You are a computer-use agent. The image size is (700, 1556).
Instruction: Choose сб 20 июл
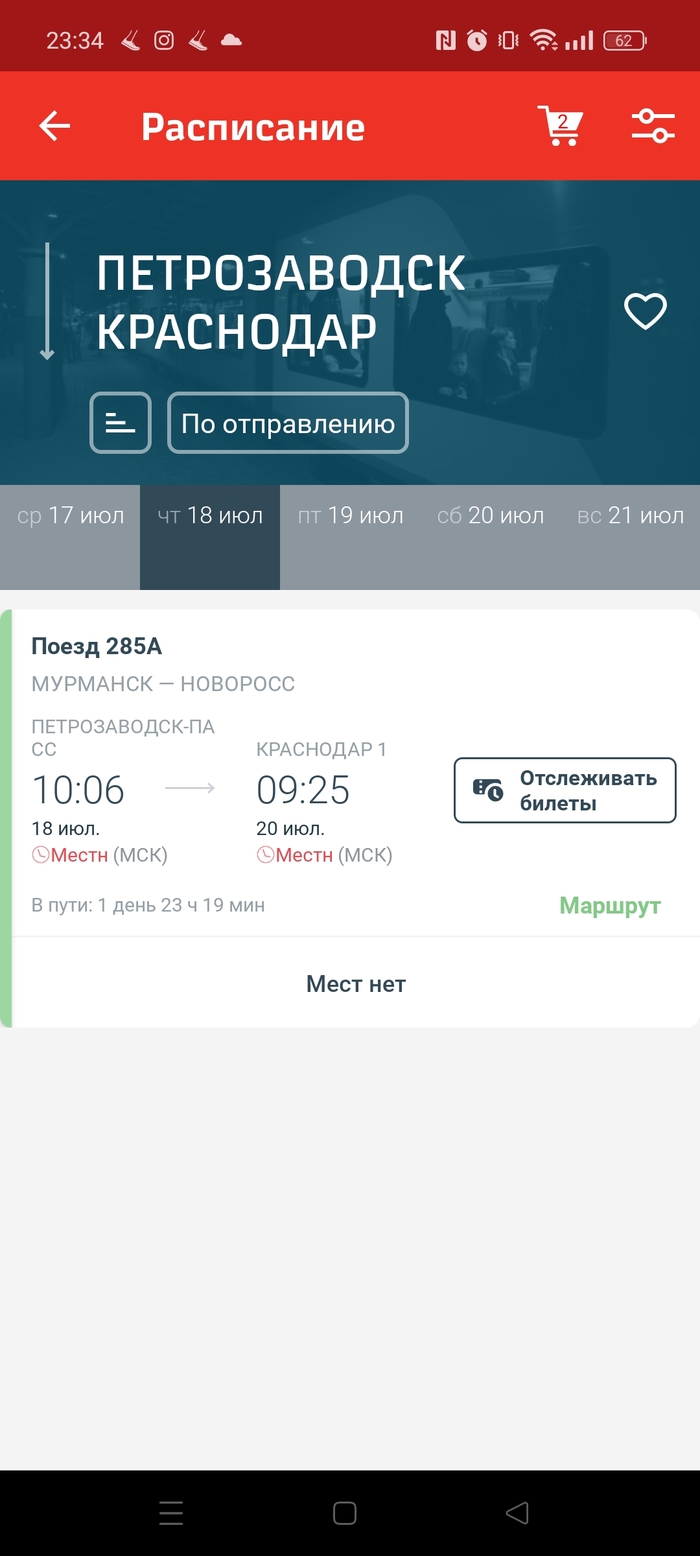pos(490,516)
